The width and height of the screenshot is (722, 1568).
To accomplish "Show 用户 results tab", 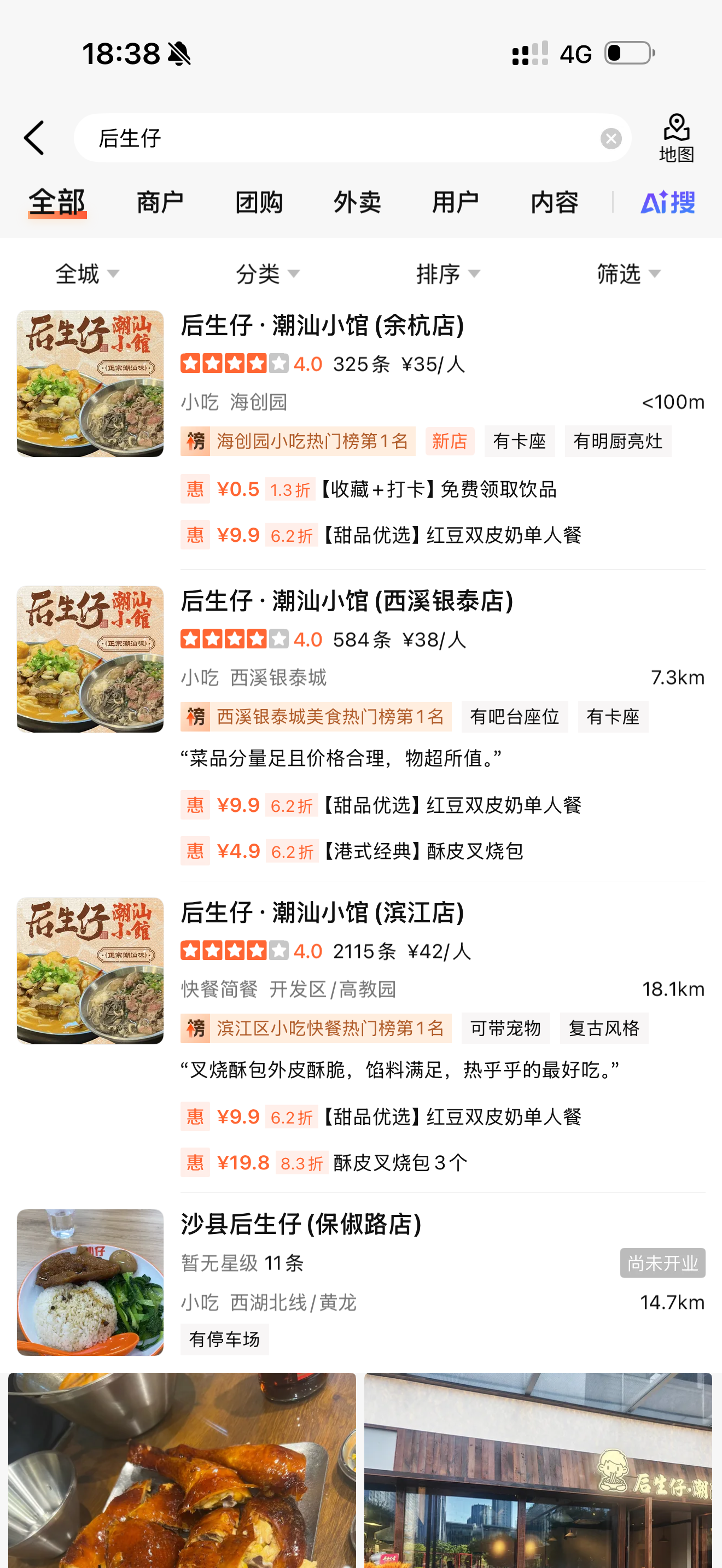I will (456, 202).
